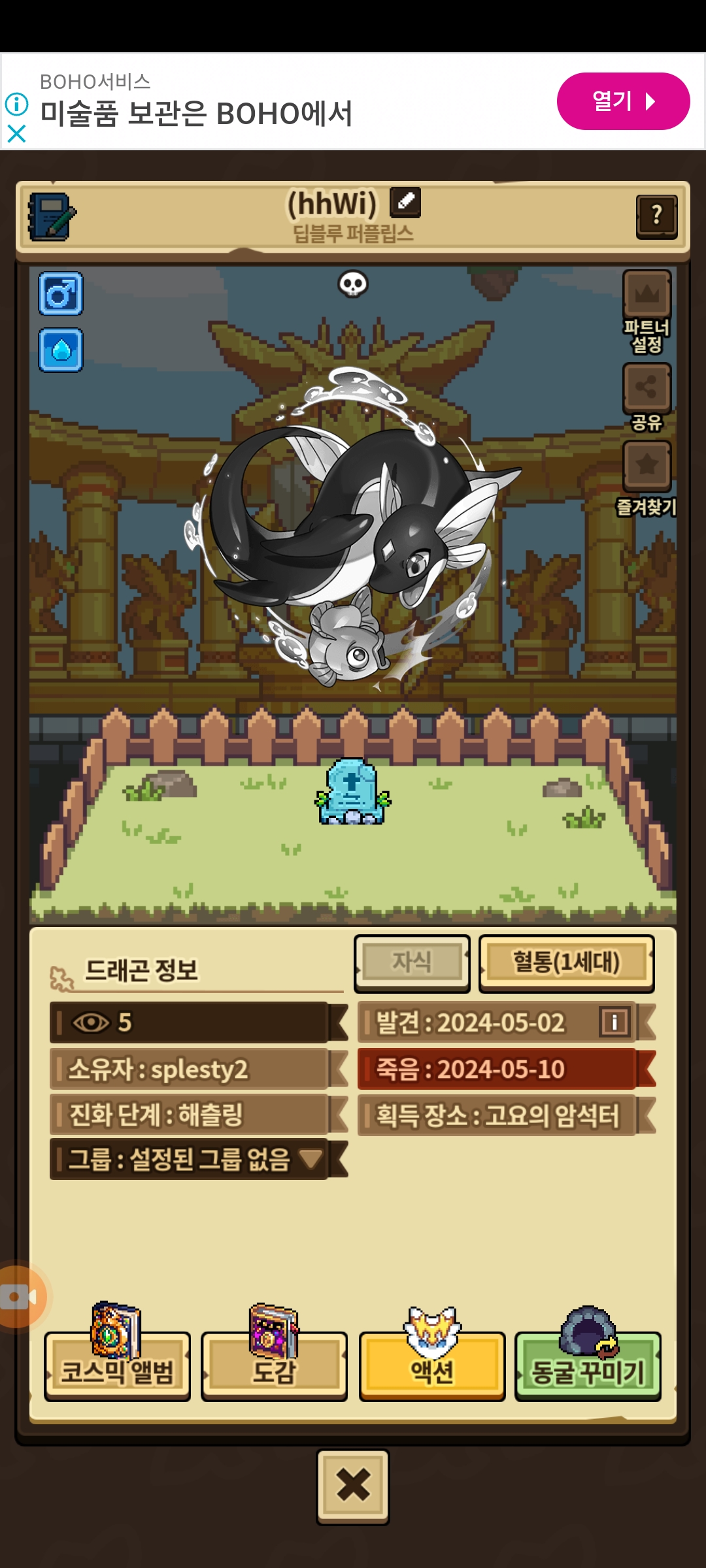Edit the dragon's name with the pencil icon
The width and height of the screenshot is (706, 1568).
(x=405, y=202)
